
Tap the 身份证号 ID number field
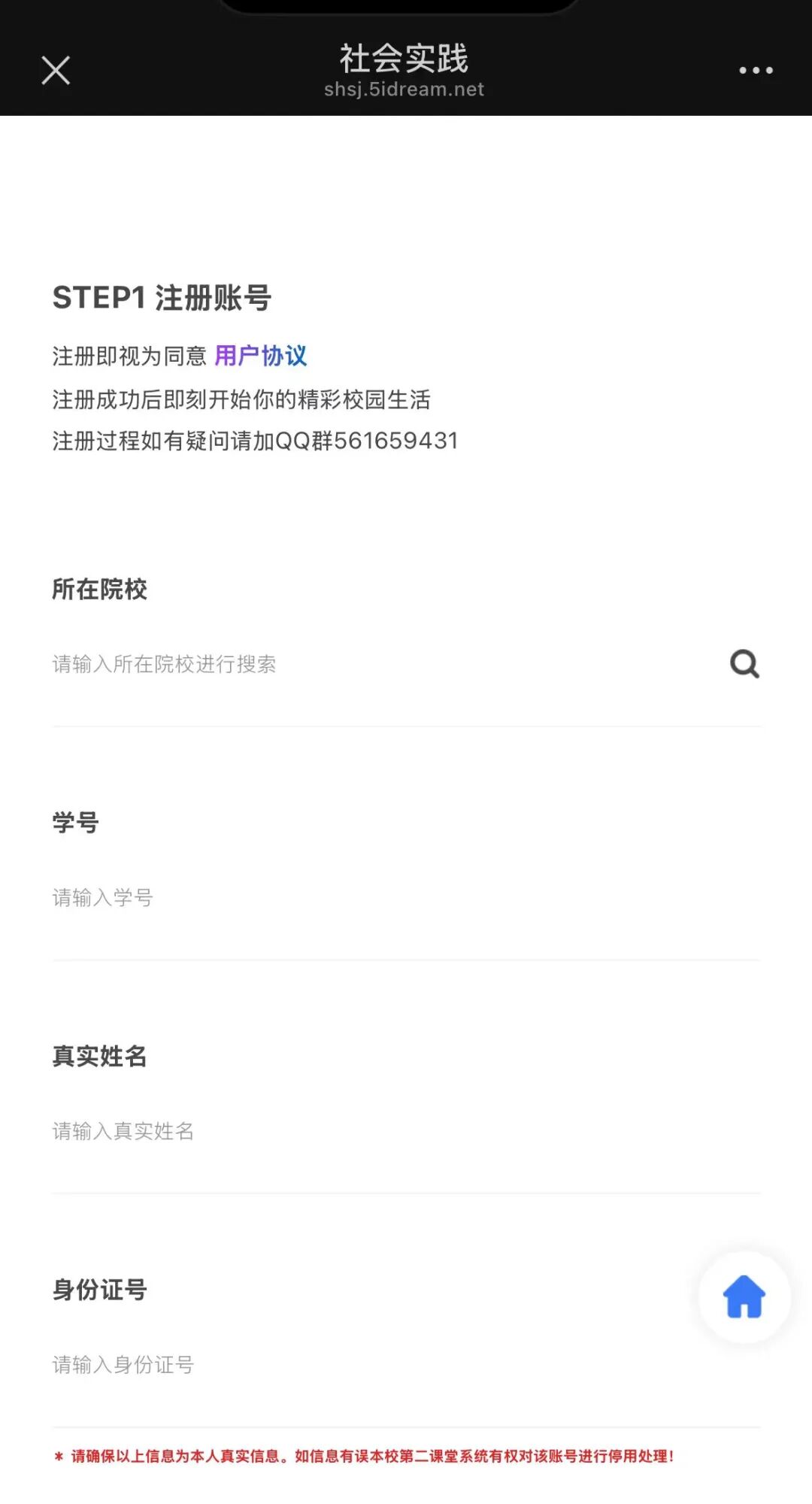pos(301,1366)
